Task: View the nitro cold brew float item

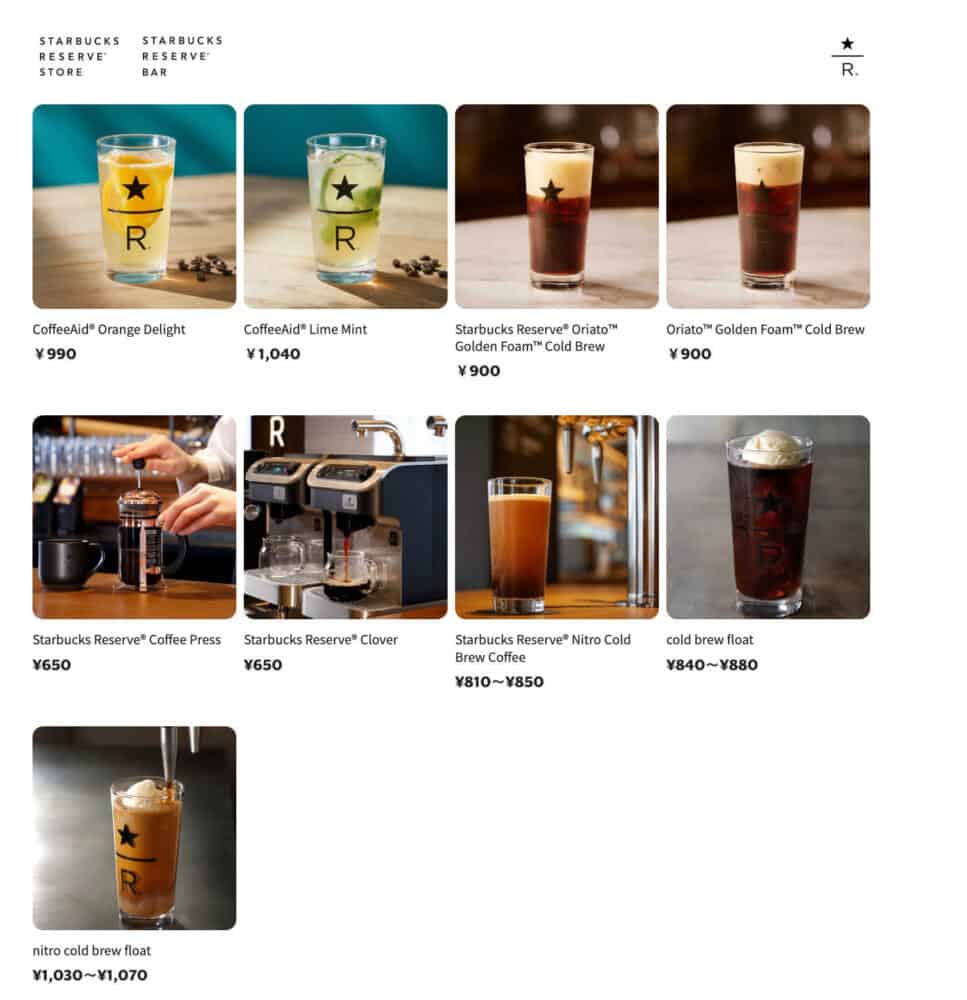Action: (x=134, y=828)
